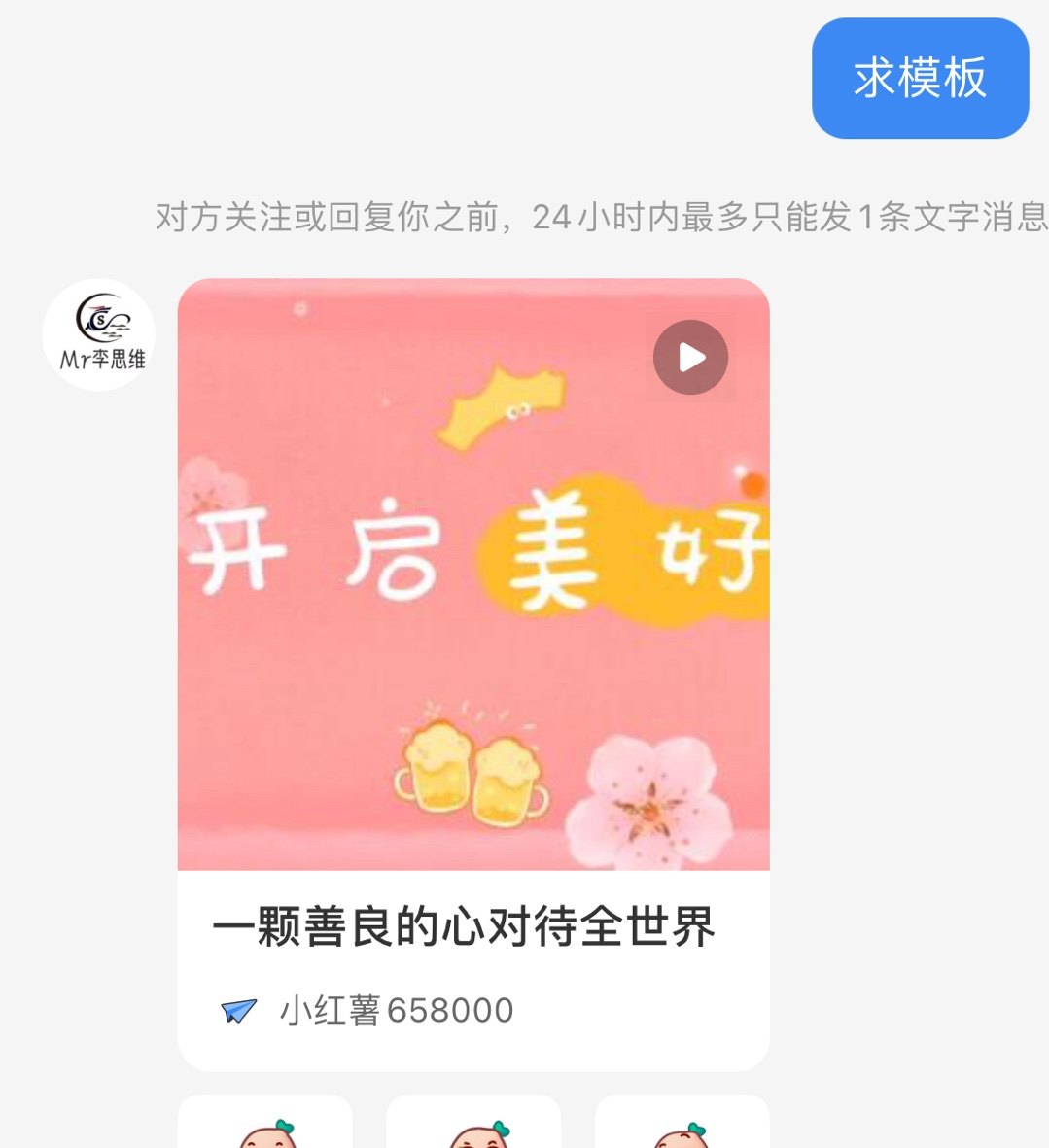Open Mr李思维's profile avatar
This screenshot has height=1148, width=1049.
(x=99, y=334)
